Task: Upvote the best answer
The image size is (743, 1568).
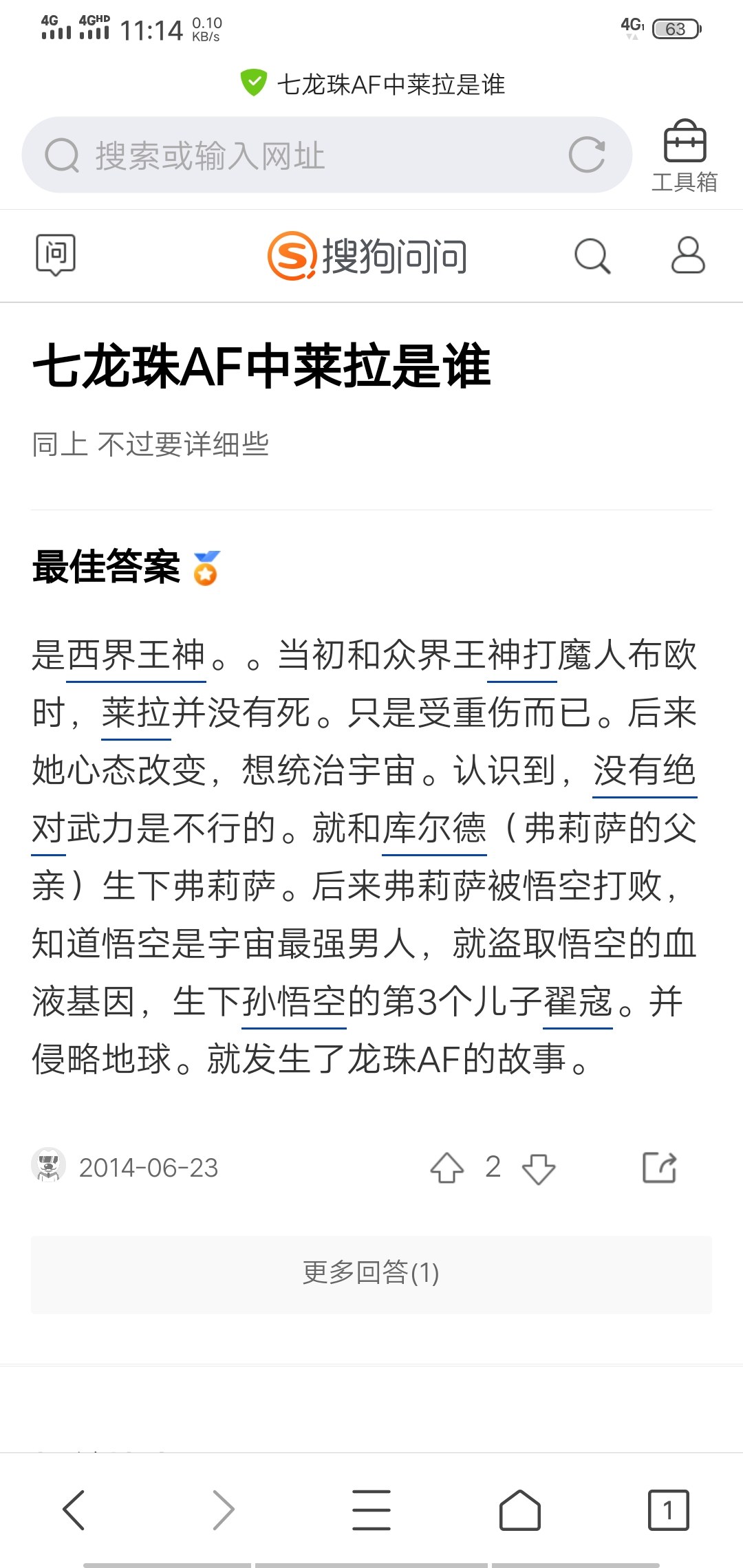Action: tap(447, 1168)
